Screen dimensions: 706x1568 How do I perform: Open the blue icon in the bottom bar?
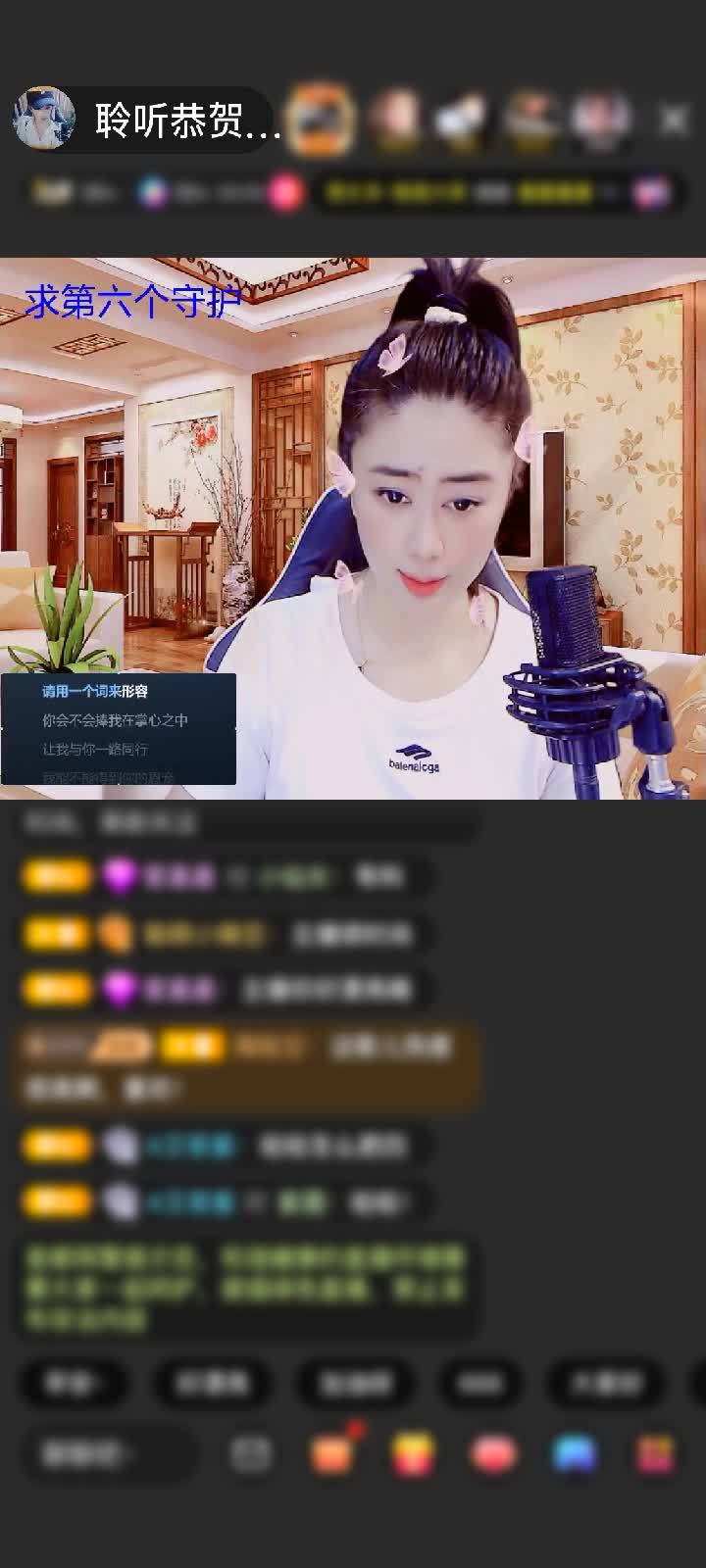point(575,1455)
